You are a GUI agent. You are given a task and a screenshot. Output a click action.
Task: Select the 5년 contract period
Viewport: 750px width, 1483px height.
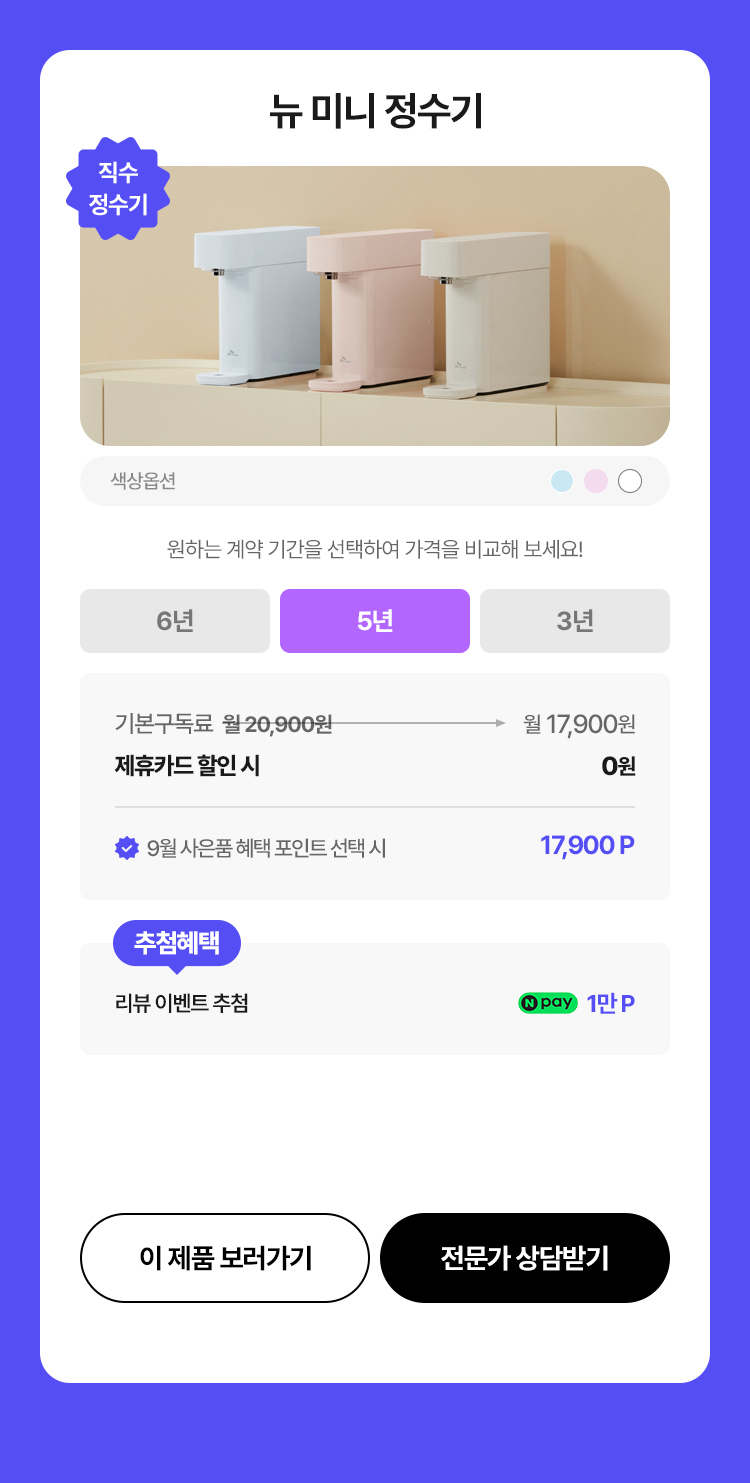click(375, 621)
